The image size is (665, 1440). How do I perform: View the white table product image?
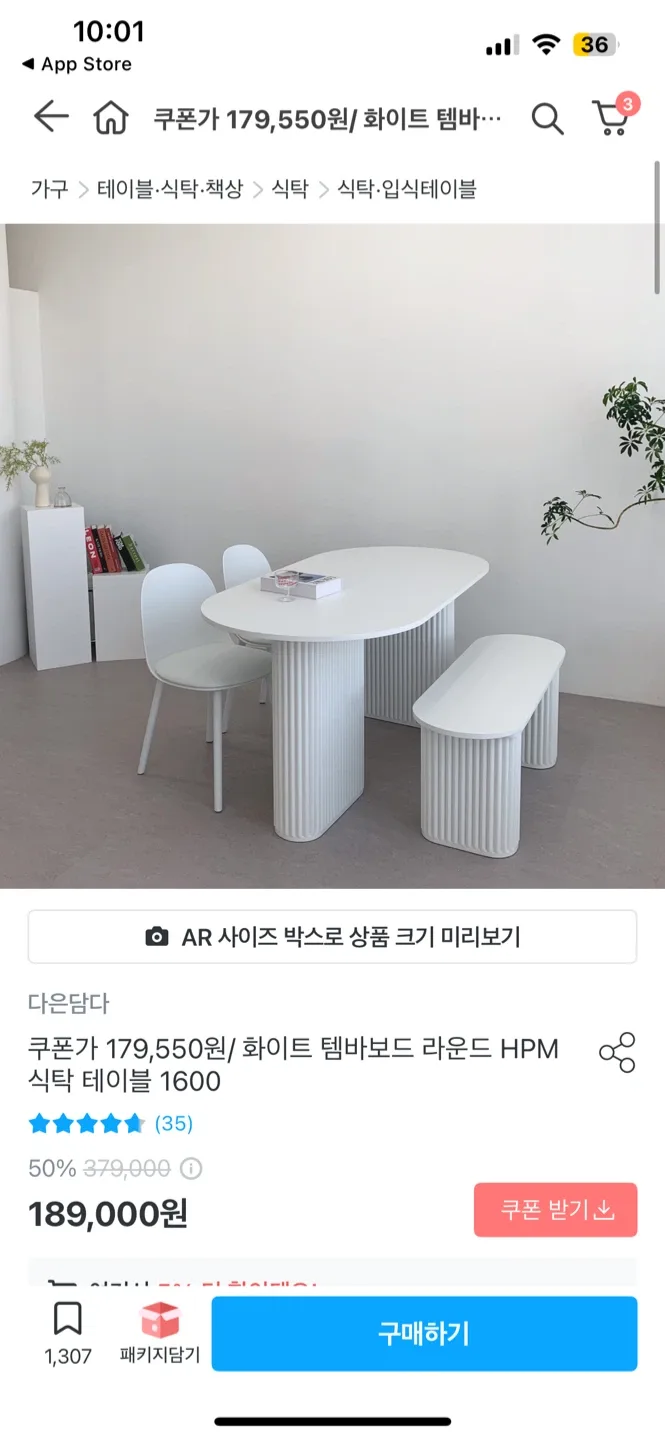[332, 555]
